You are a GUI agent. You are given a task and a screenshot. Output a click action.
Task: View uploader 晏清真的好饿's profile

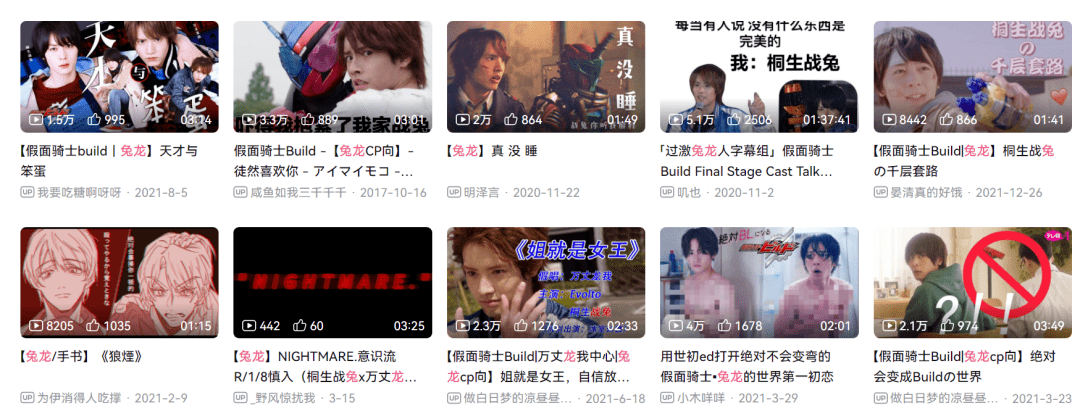pos(931,192)
